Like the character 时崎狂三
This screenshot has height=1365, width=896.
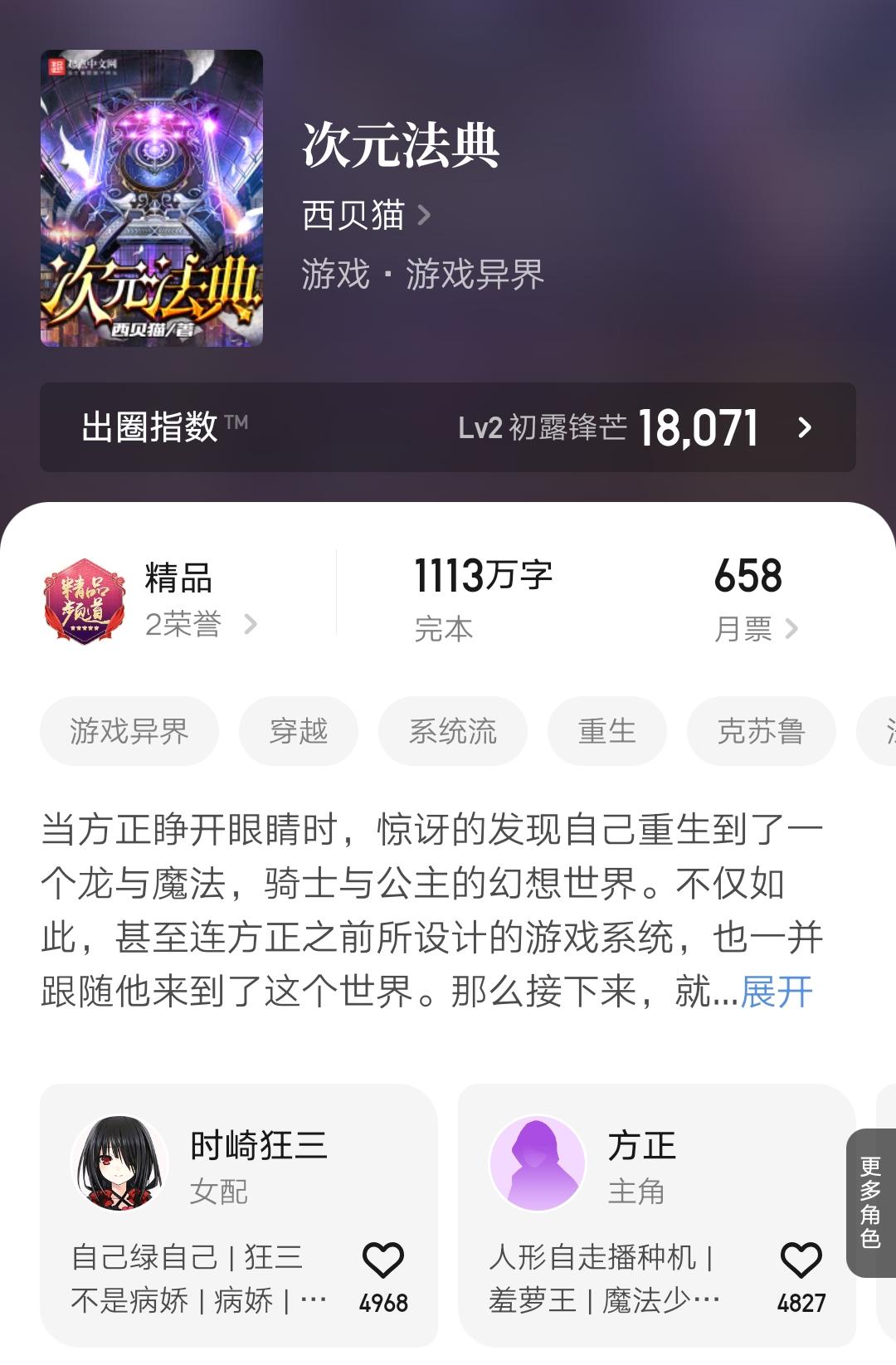click(383, 1261)
